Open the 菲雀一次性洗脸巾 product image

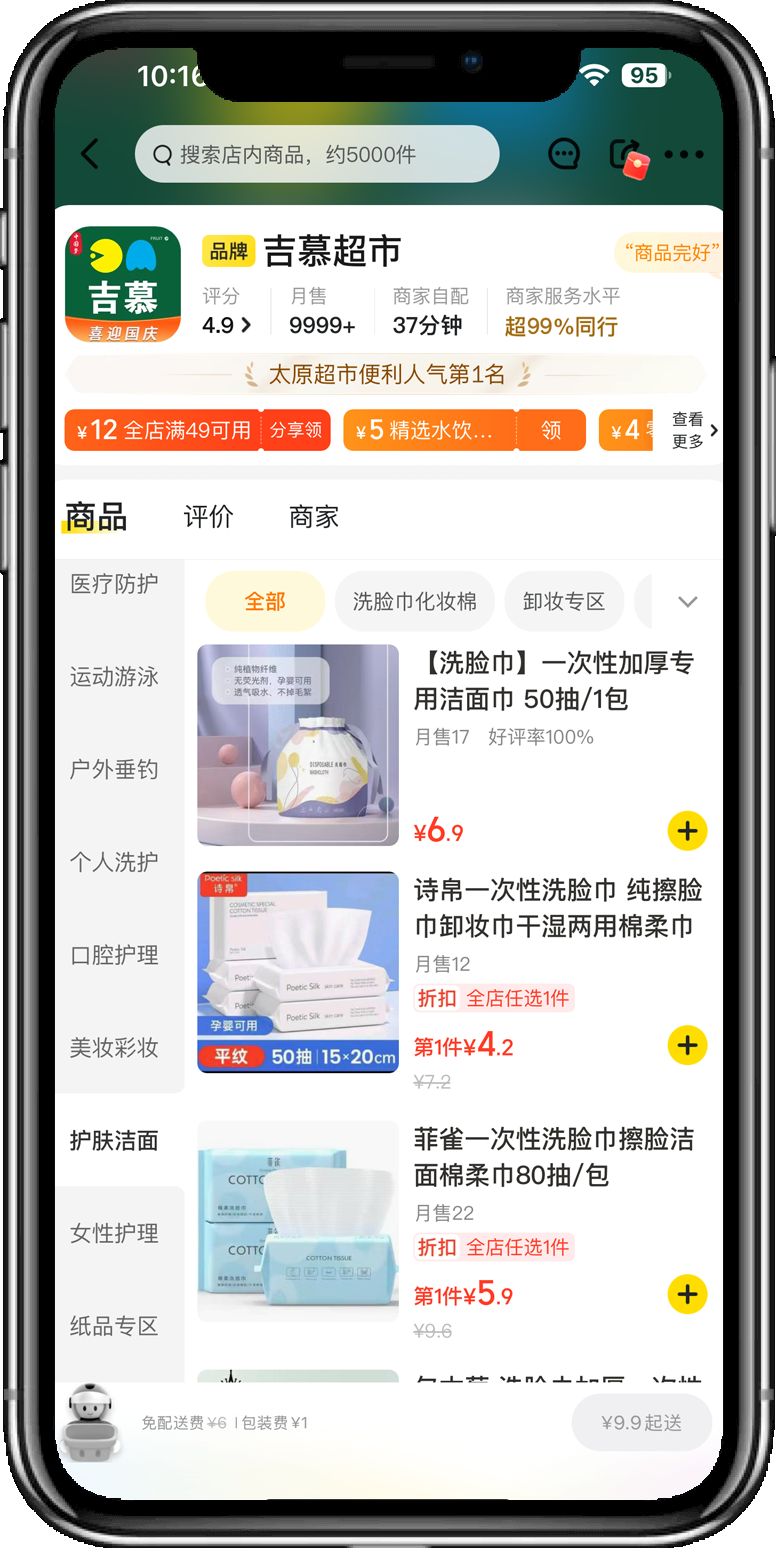298,1221
